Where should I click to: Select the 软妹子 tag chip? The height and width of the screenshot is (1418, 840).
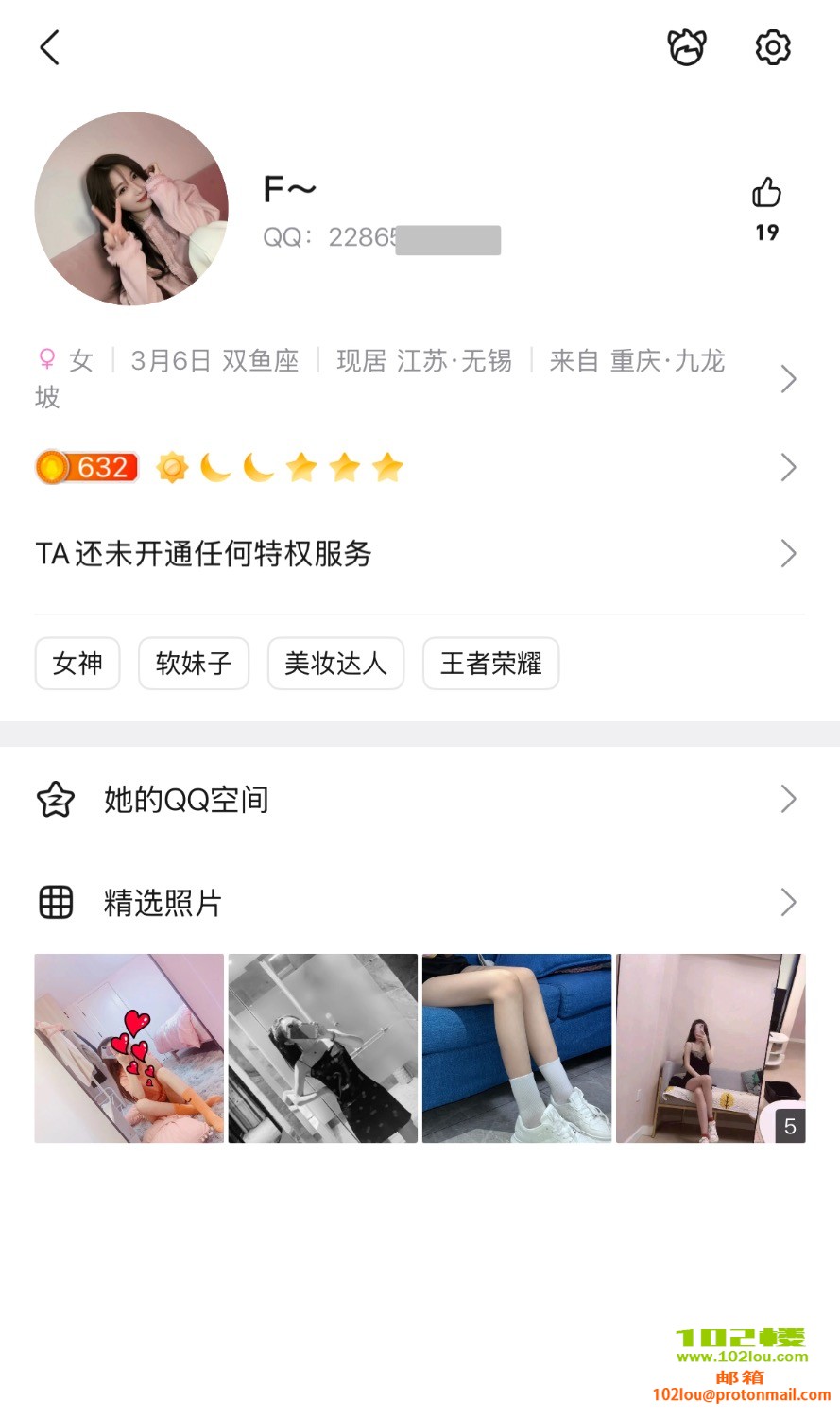tap(194, 664)
